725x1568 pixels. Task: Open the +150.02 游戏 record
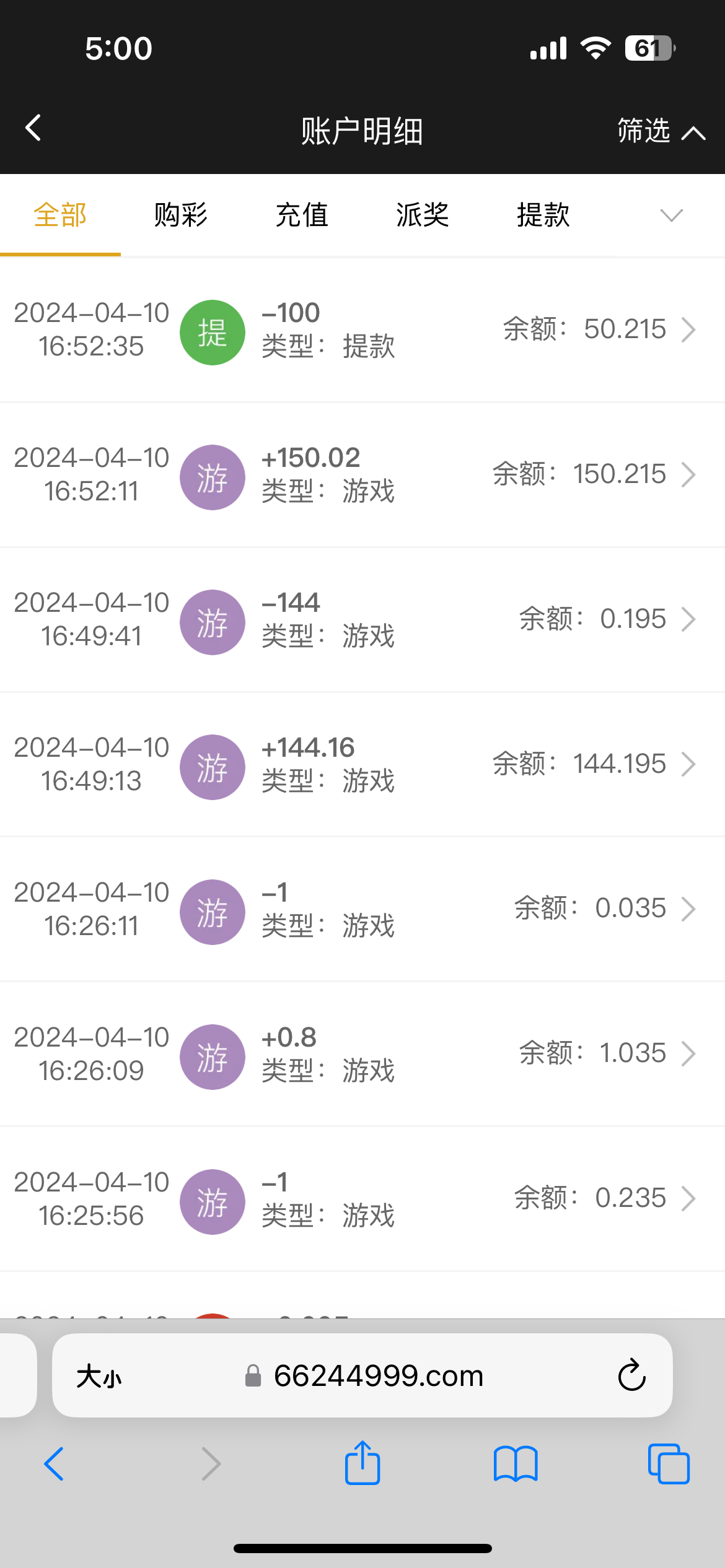(x=362, y=475)
